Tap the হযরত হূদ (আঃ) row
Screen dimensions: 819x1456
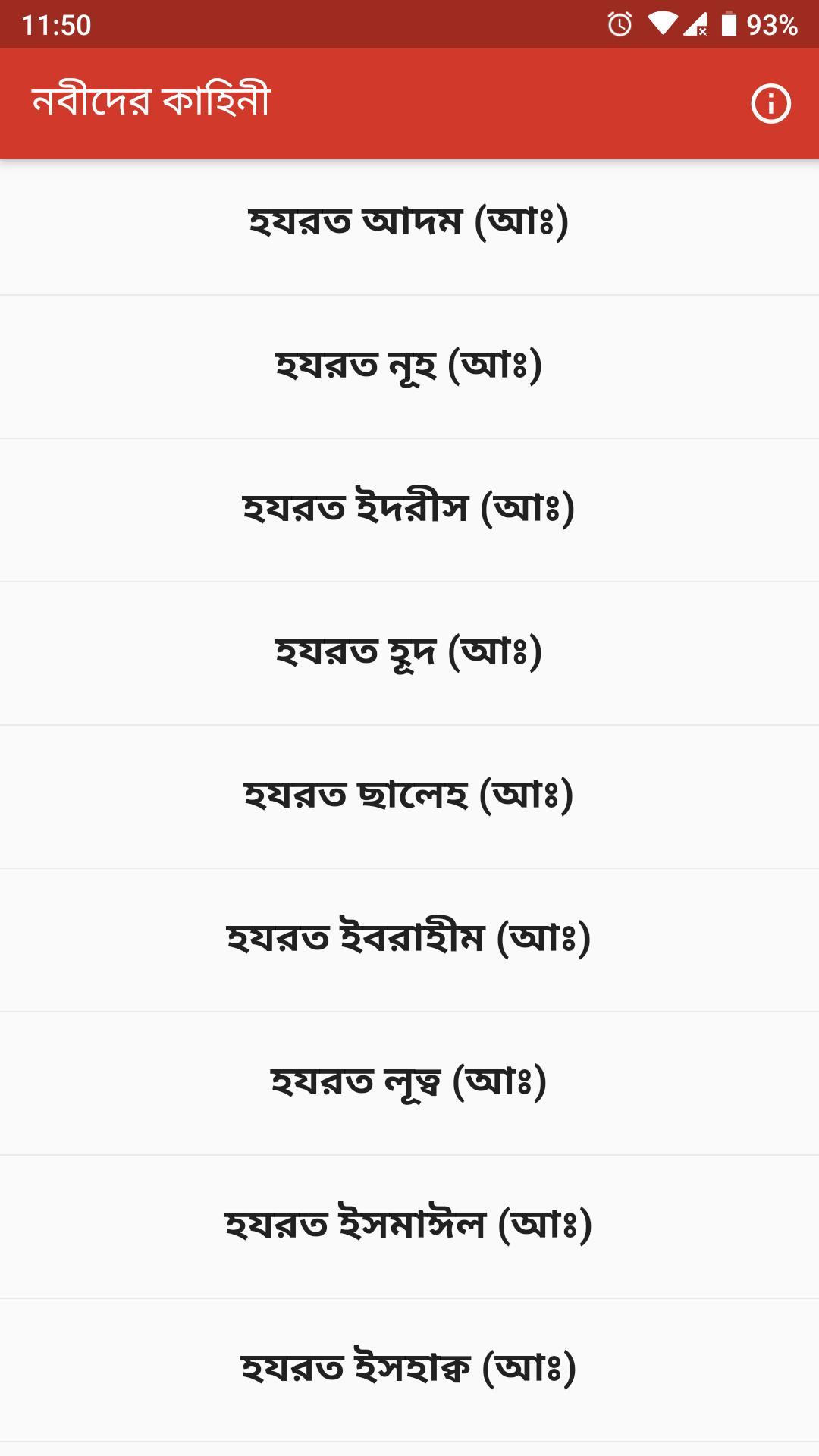[409, 652]
